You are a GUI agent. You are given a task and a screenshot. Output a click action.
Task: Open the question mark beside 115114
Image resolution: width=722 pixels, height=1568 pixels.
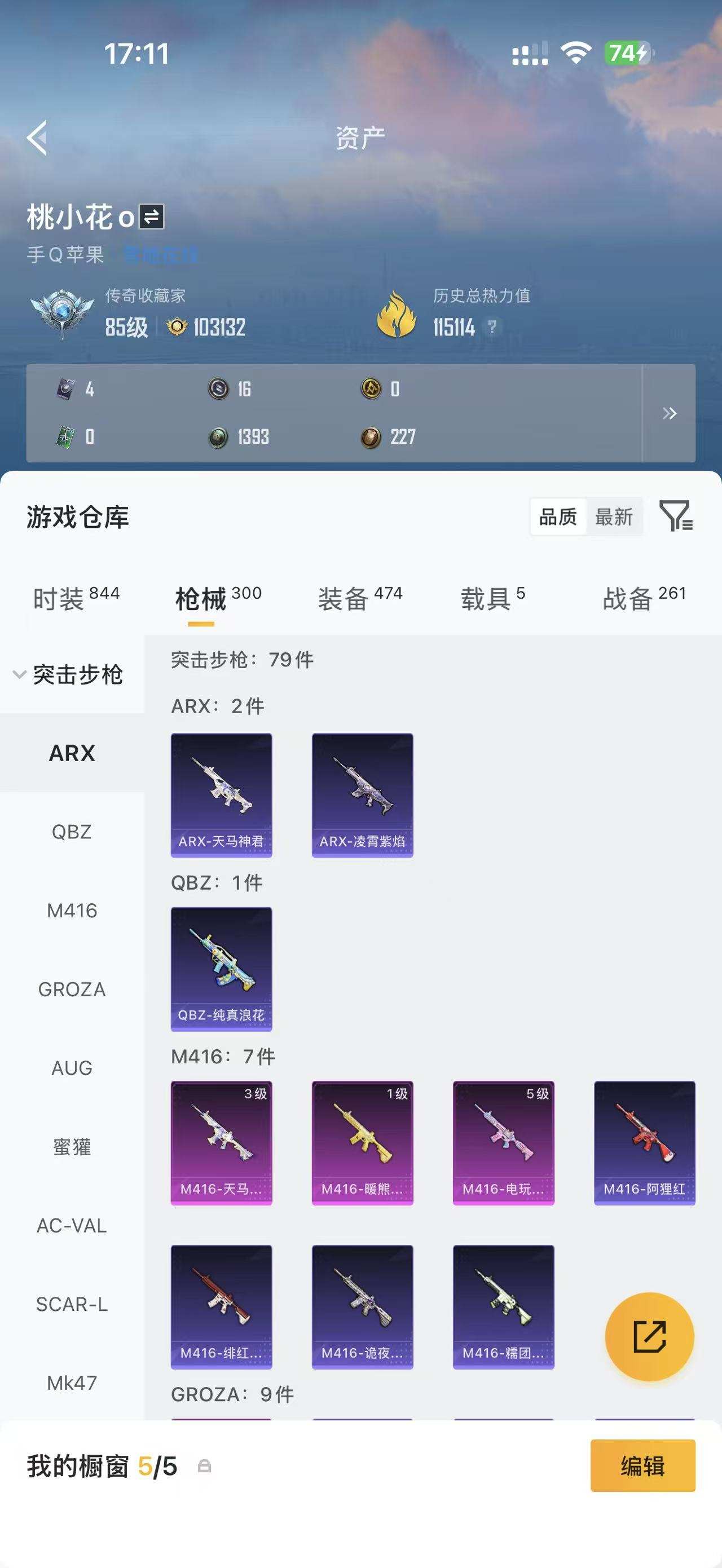click(492, 327)
